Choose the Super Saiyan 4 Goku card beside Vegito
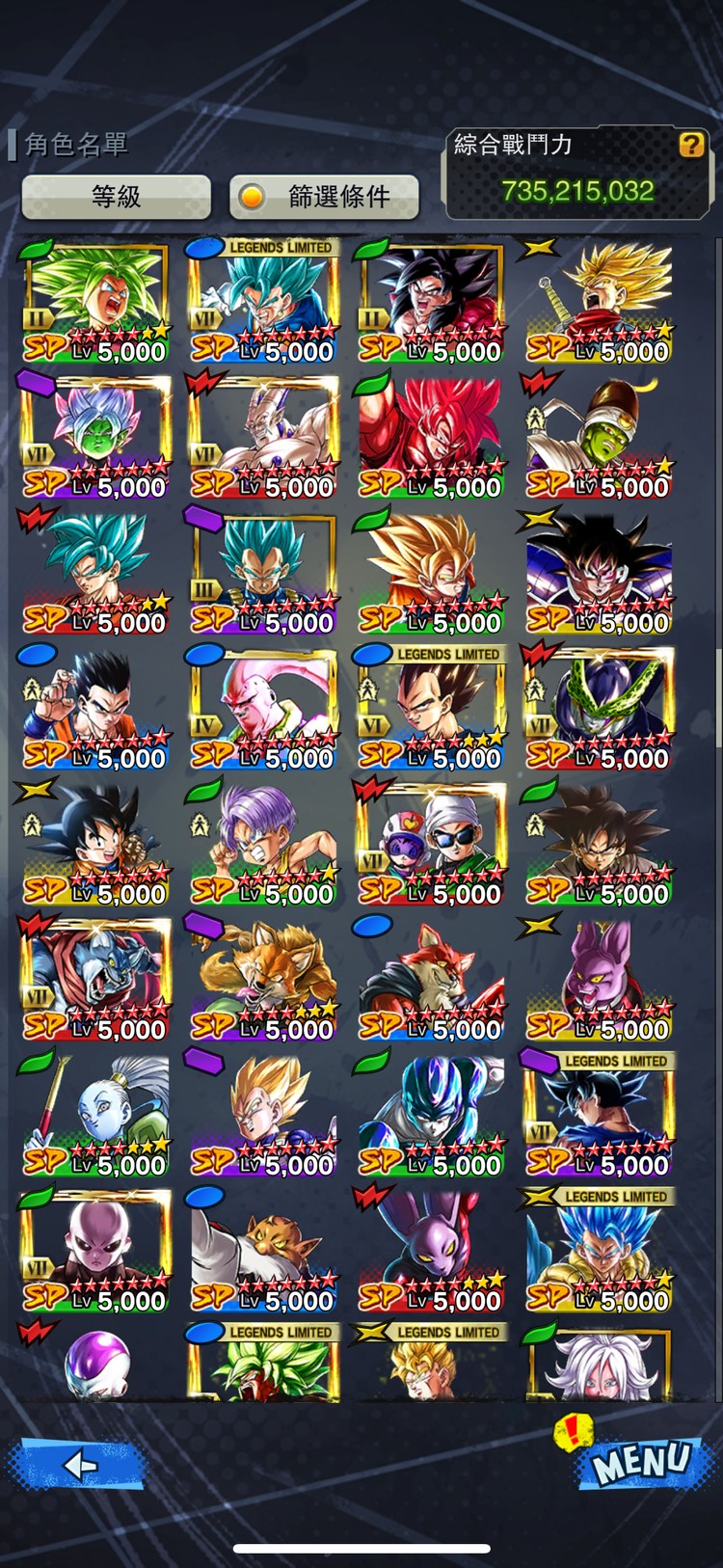 click(430, 301)
